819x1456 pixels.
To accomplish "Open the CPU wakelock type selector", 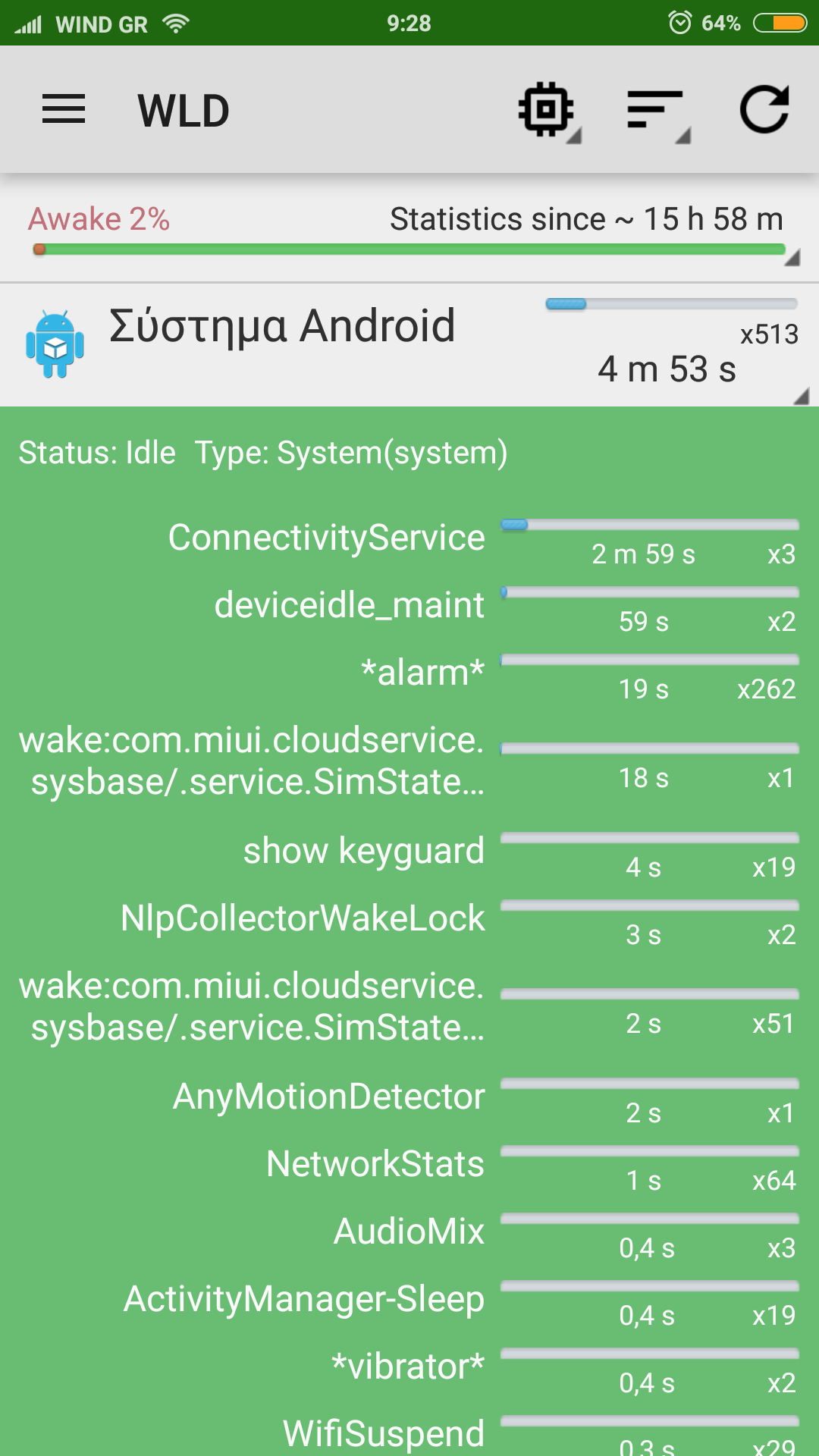I will [x=548, y=111].
